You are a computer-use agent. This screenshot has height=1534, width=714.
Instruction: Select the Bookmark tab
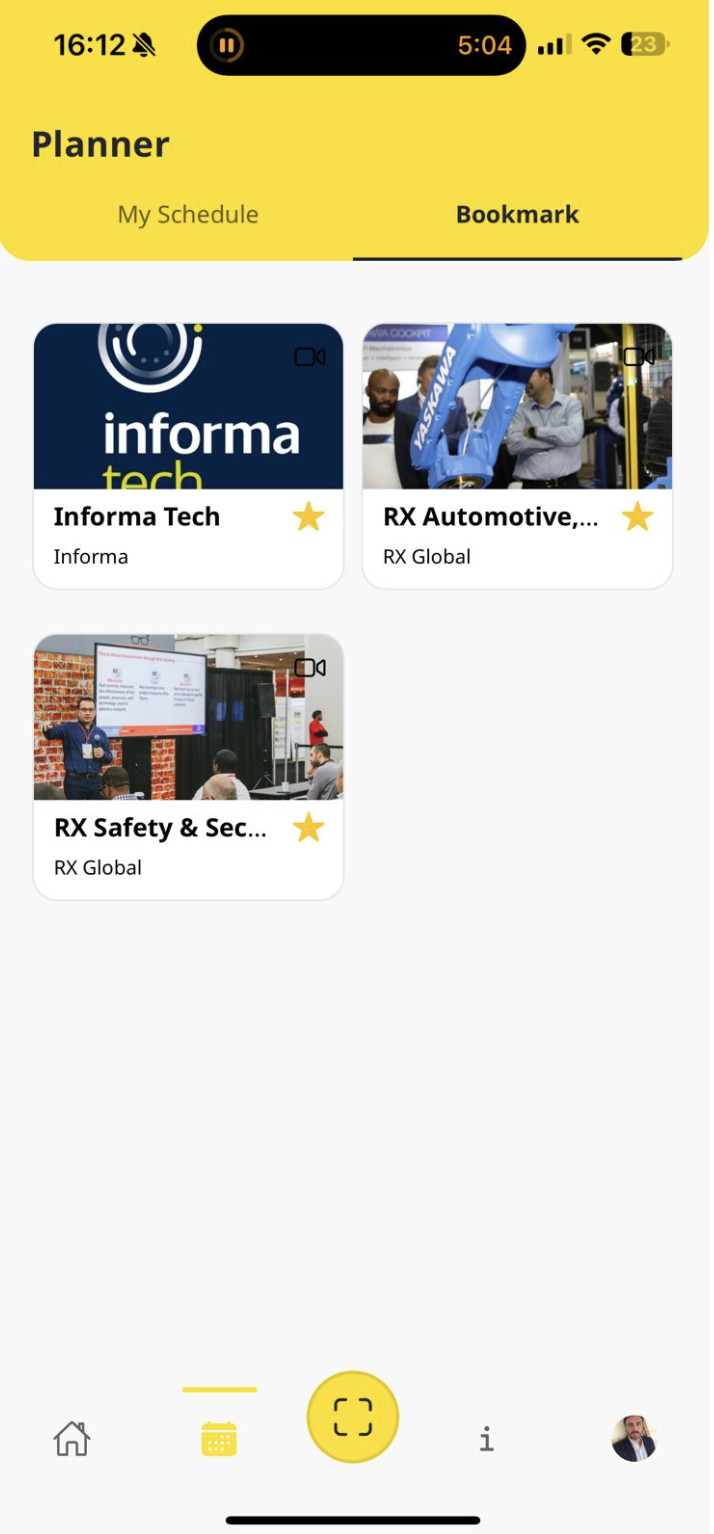coord(517,215)
